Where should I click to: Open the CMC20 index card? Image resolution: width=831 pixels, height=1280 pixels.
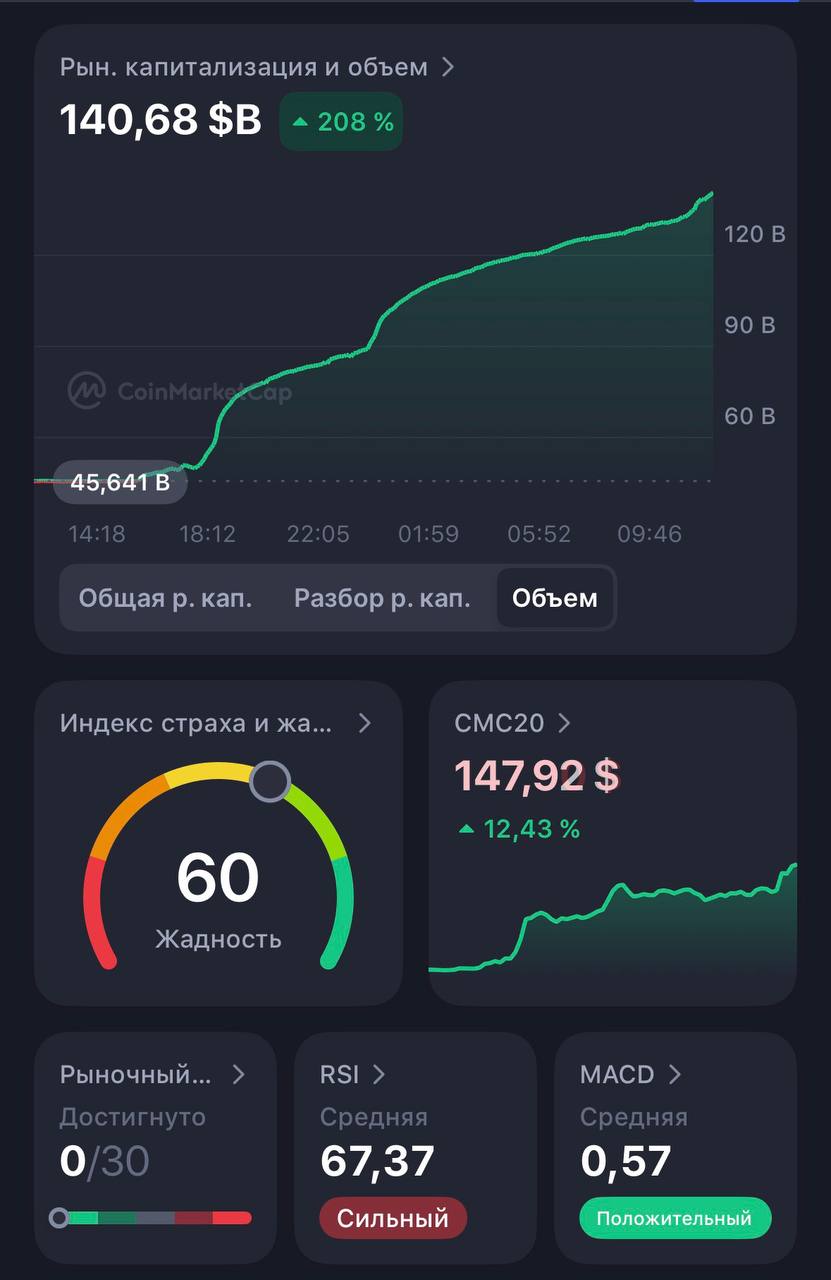(612, 843)
